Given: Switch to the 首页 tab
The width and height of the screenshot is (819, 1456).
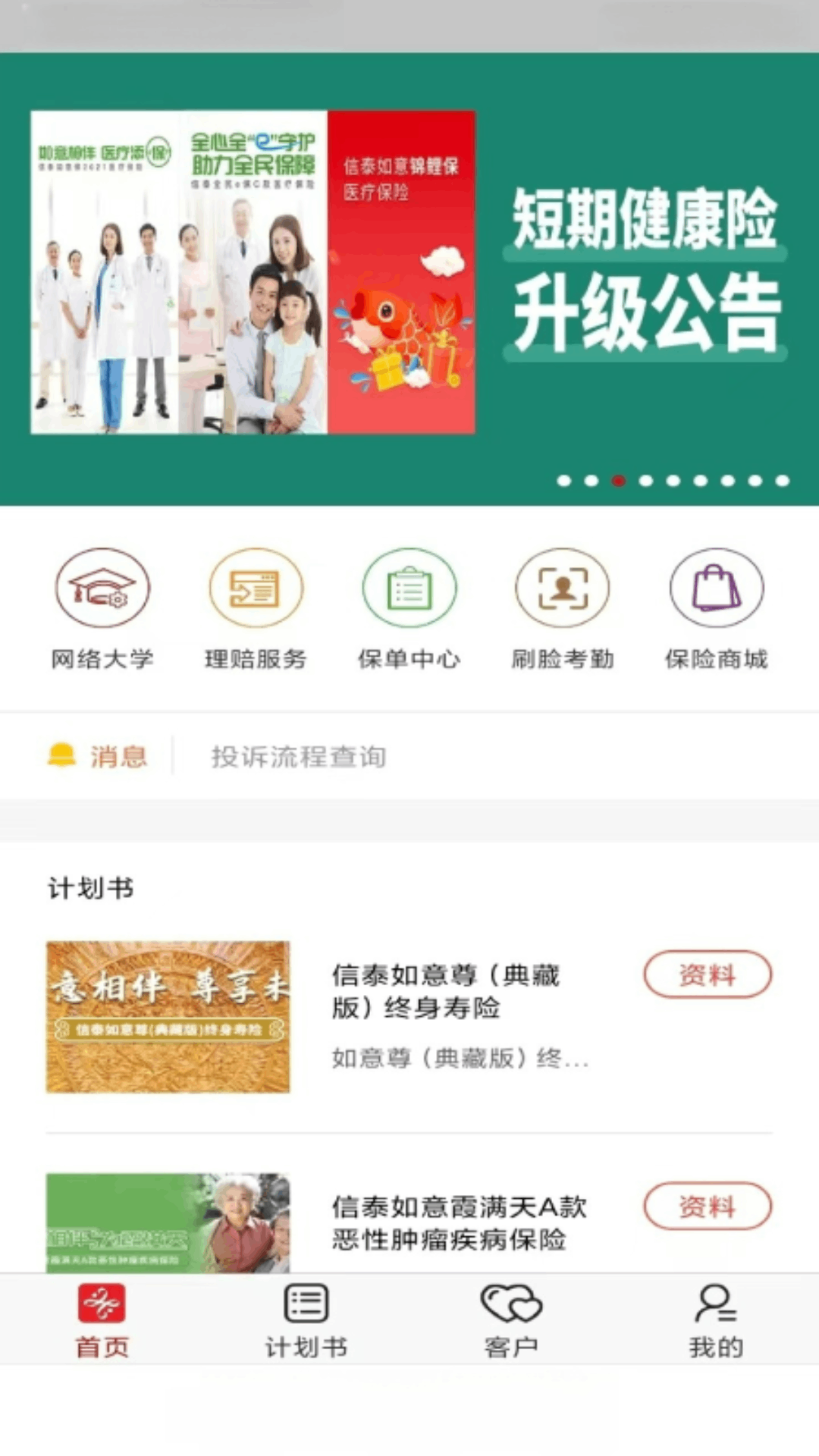Looking at the screenshot, I should (x=102, y=1321).
